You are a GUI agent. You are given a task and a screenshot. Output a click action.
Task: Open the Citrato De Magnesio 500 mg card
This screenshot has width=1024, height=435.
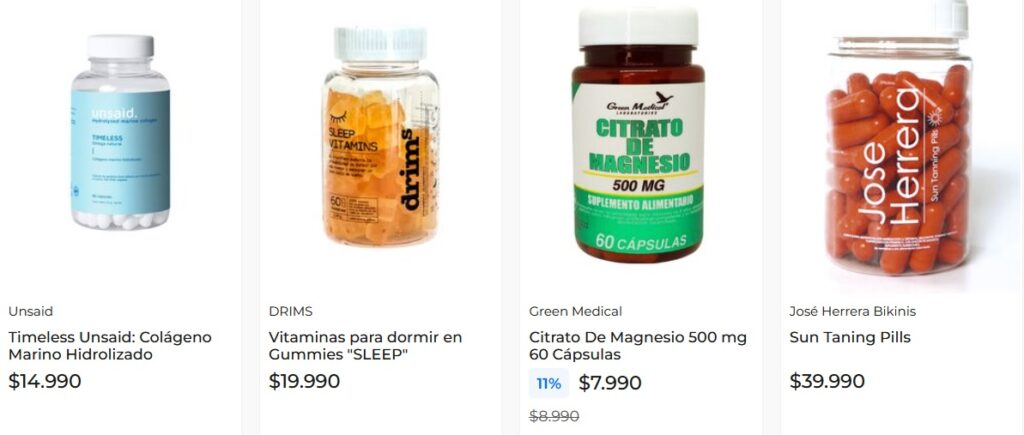click(637, 345)
